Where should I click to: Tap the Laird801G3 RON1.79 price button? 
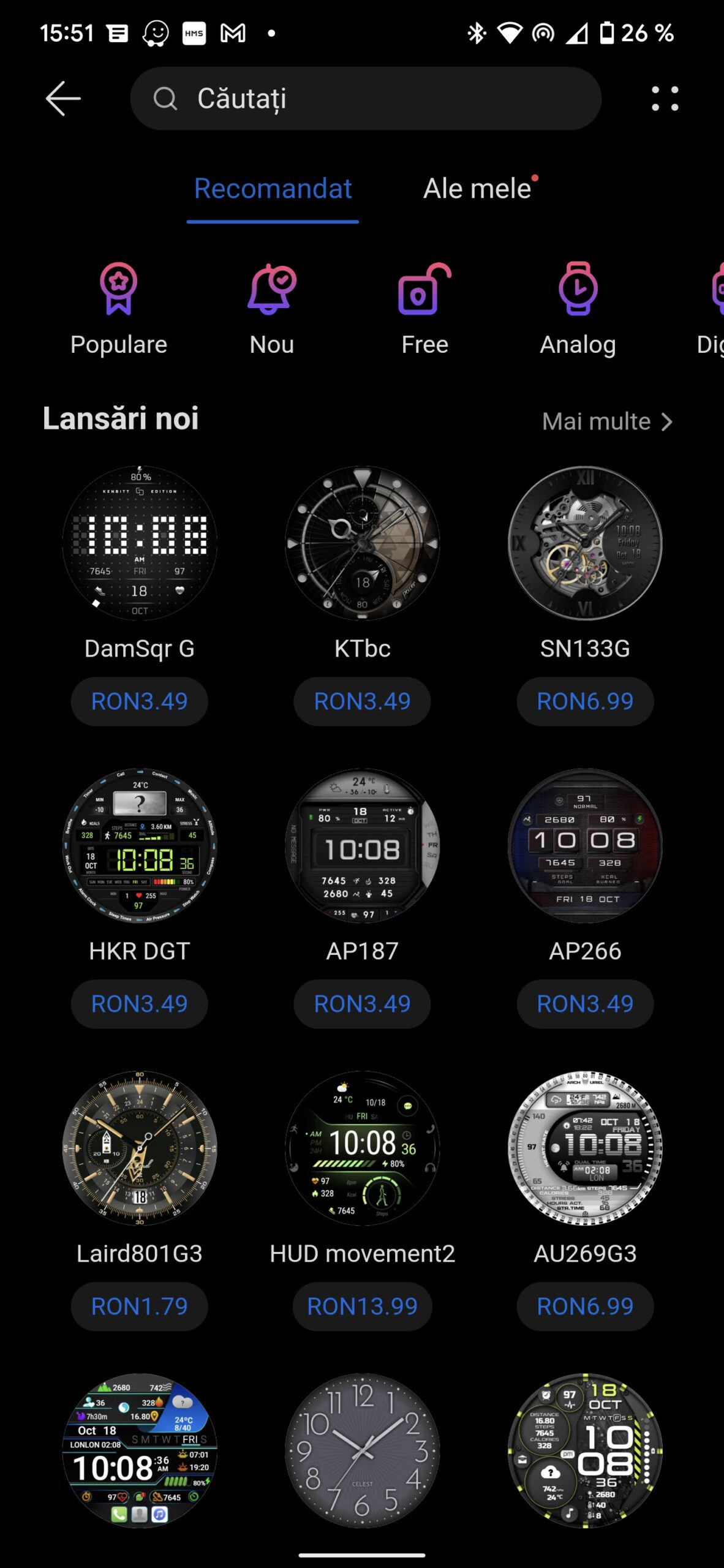[x=140, y=1306]
